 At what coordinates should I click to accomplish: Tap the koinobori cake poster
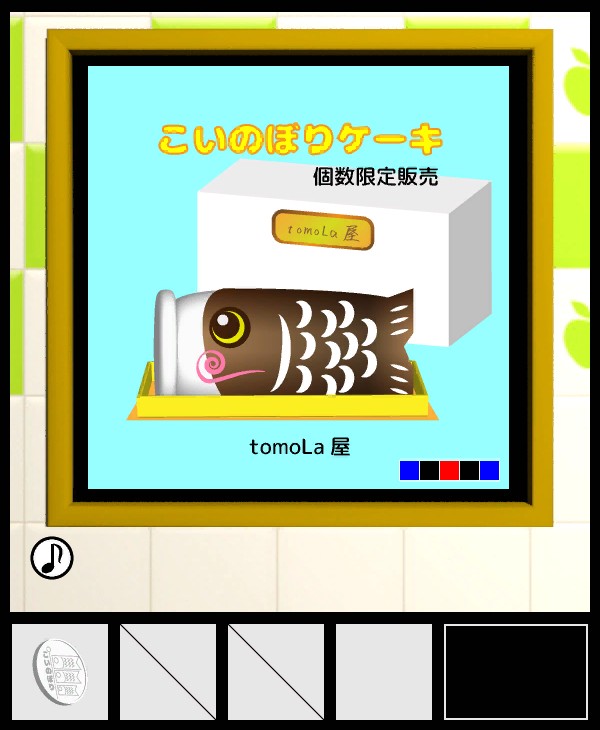click(298, 277)
